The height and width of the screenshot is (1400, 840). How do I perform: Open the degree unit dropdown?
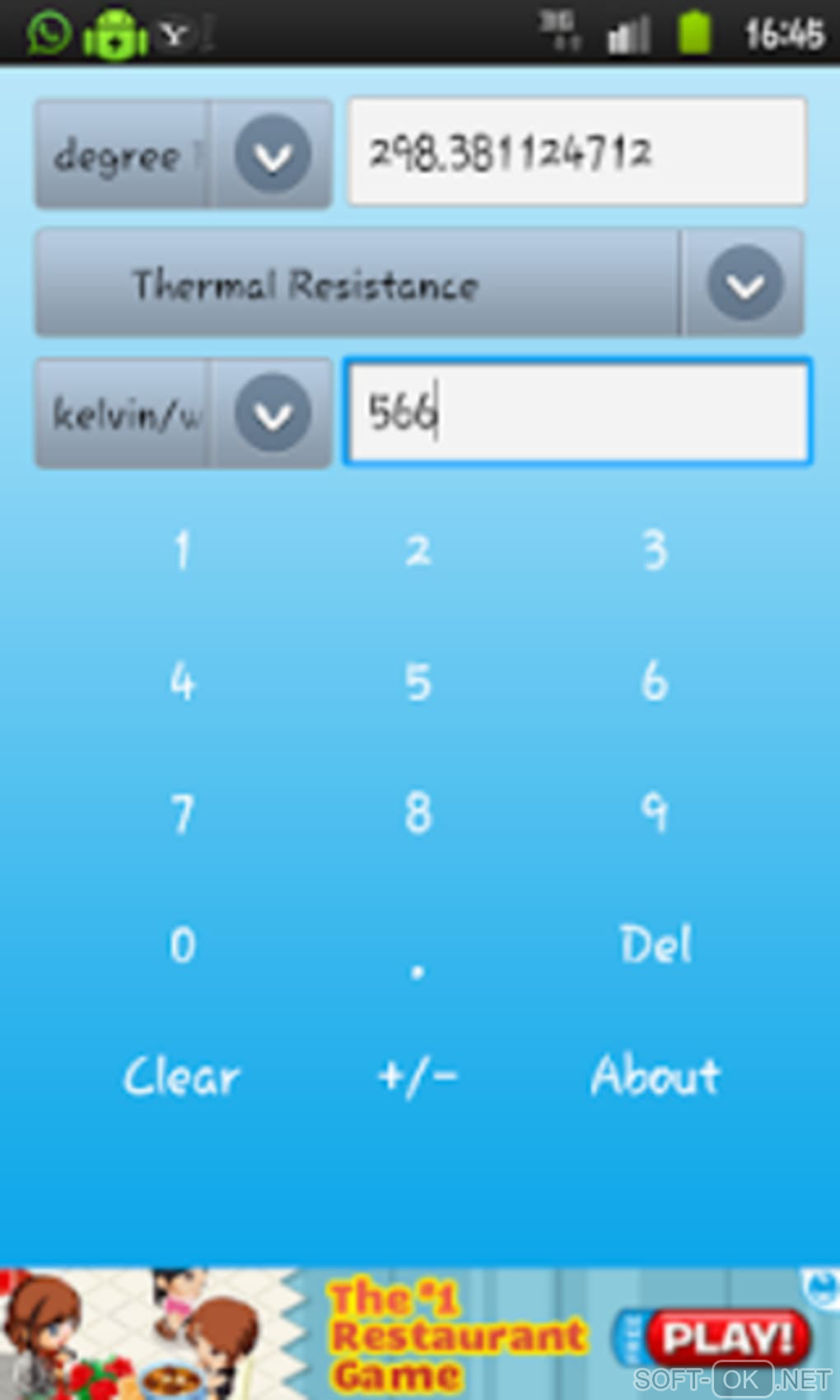point(183,154)
